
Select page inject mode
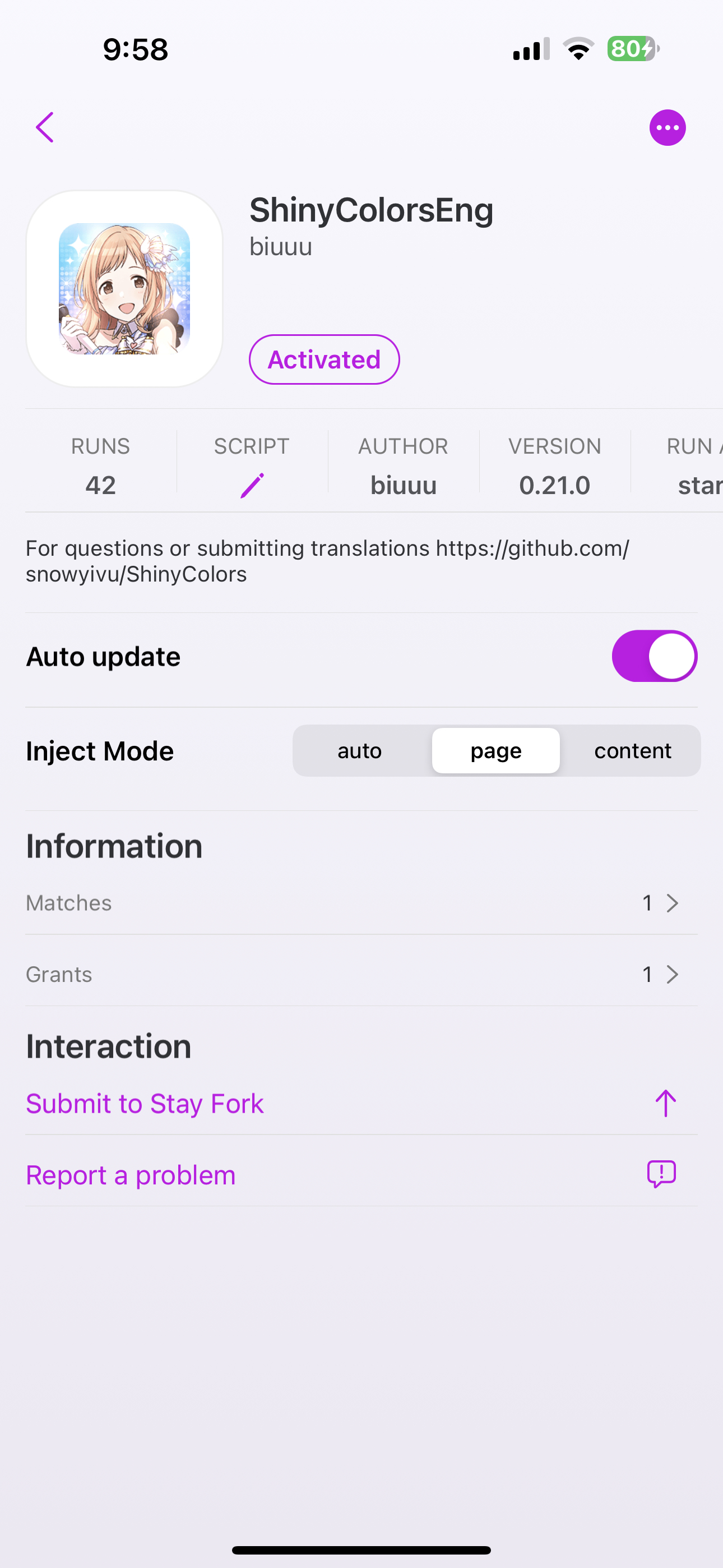pyautogui.click(x=495, y=750)
